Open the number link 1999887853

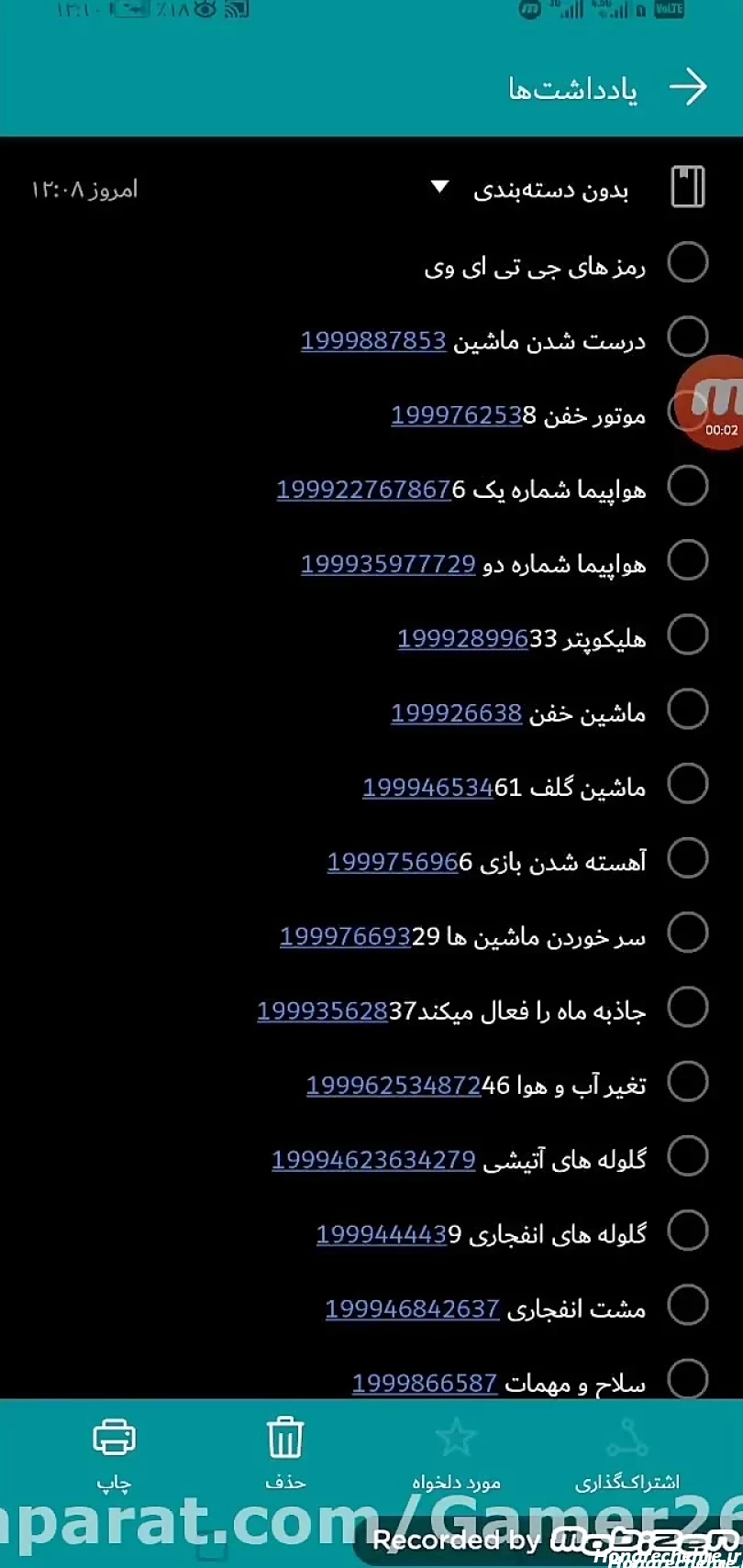373,340
